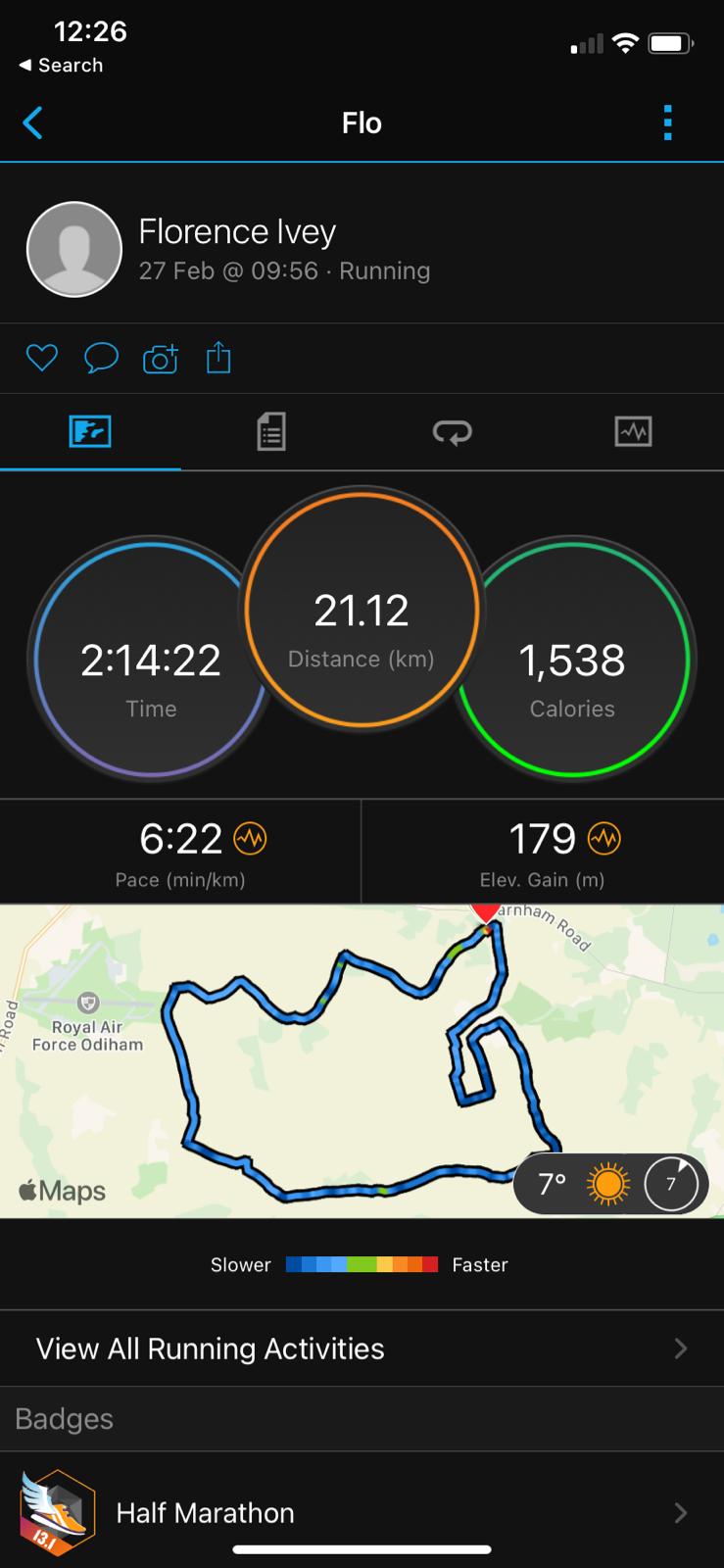Screen dimensions: 724x1568
Task: Select the overview tab
Action: [x=90, y=431]
